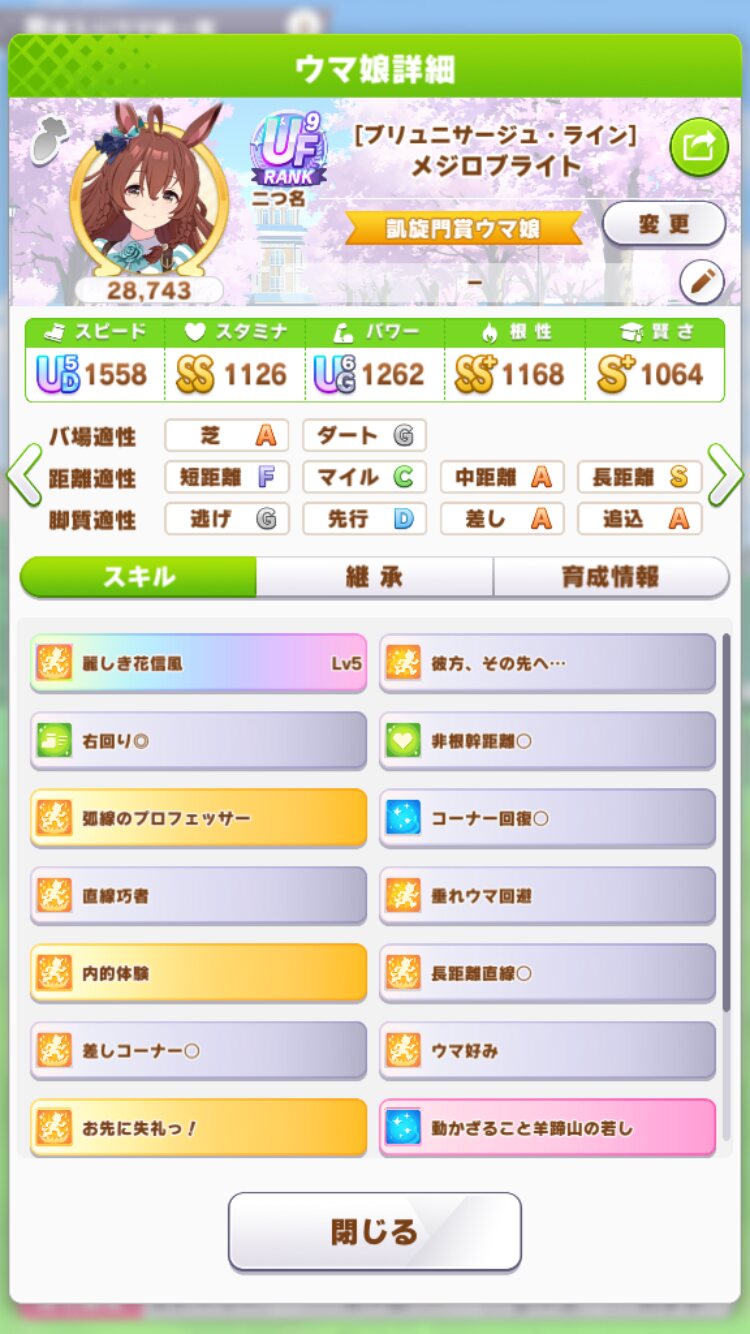
Task: Check the 非根幹距離○ skill
Action: (547, 741)
